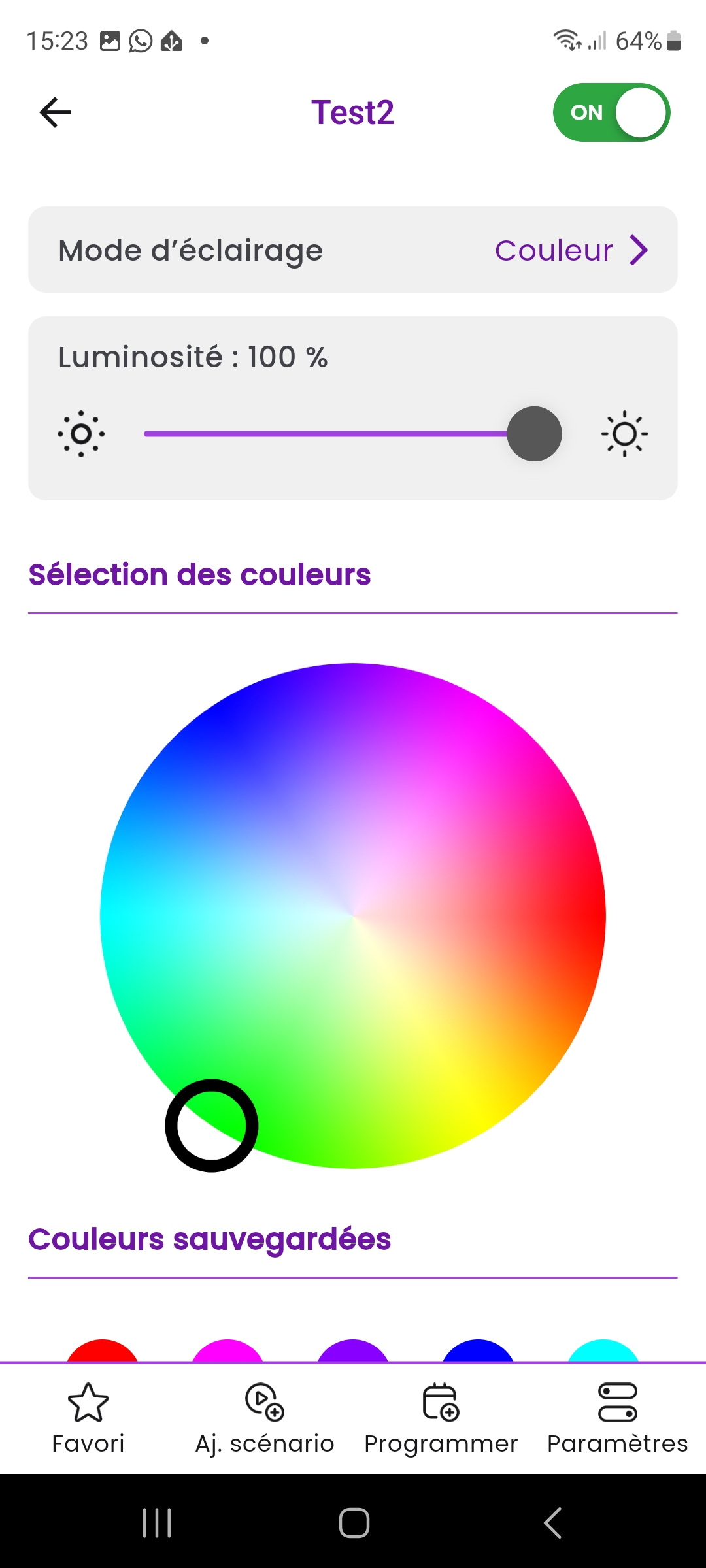Screen dimensions: 706x1568
Task: Open Paramètres
Action: point(618,1416)
